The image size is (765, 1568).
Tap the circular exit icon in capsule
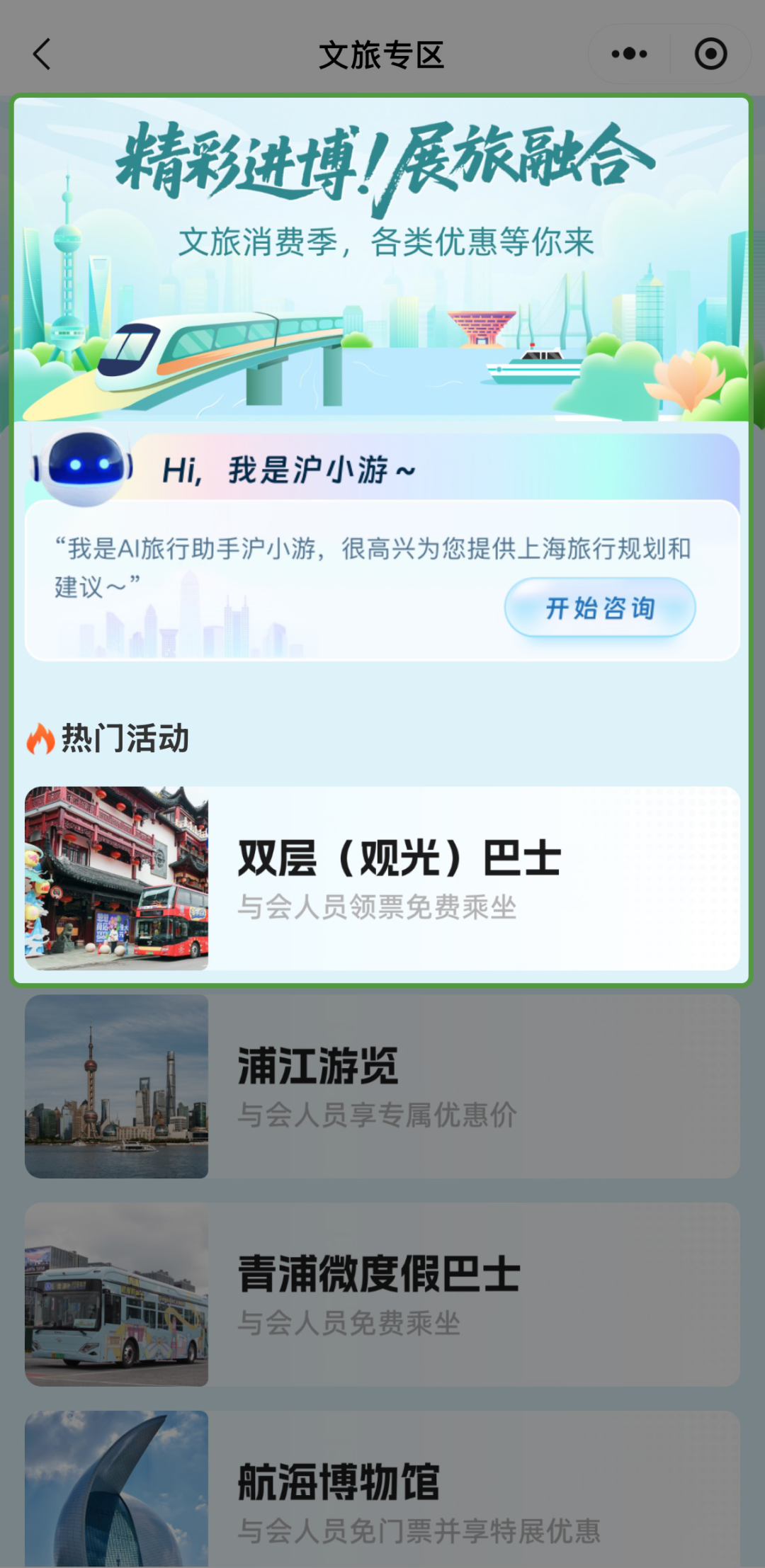pos(711,53)
